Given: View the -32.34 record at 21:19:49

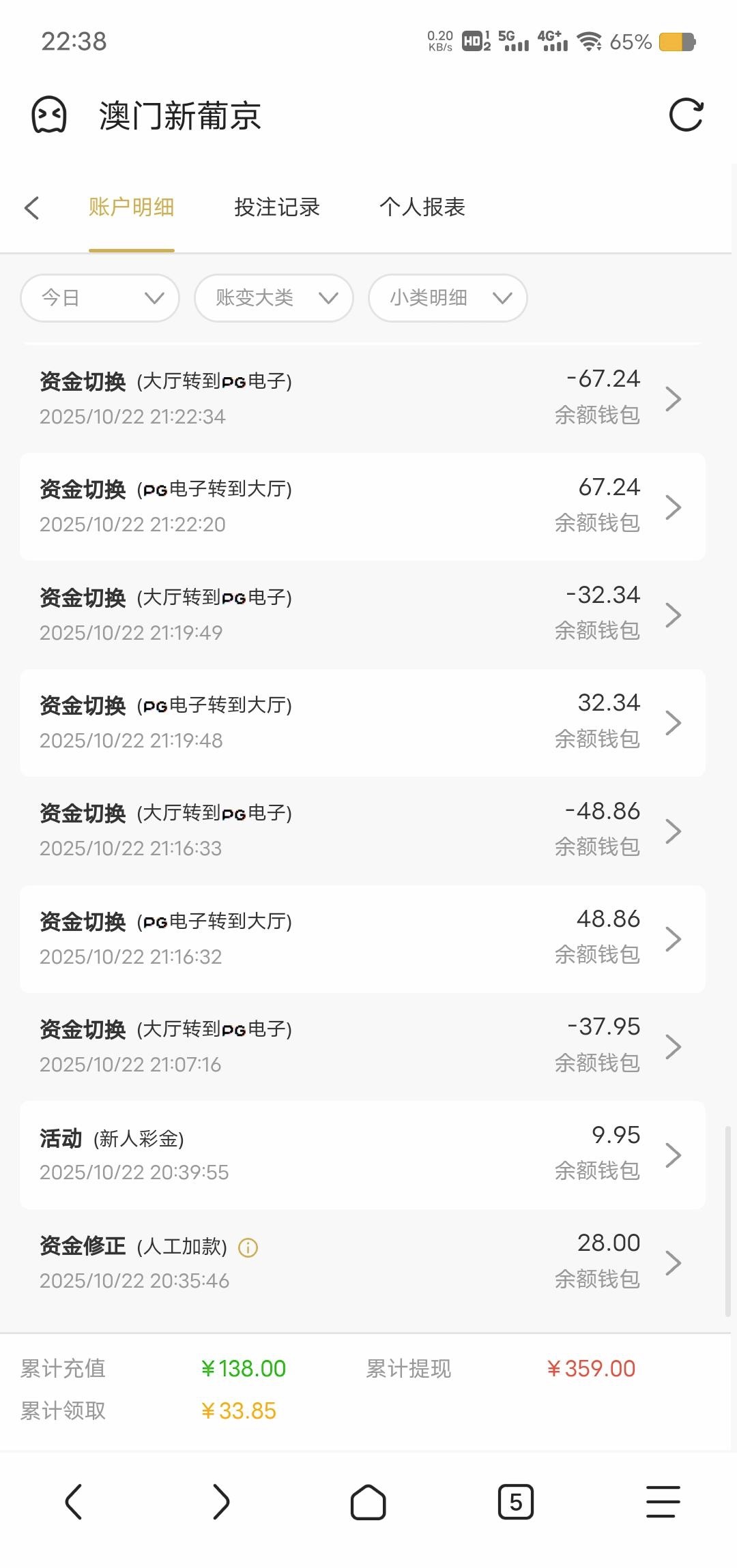Looking at the screenshot, I should (x=362, y=614).
